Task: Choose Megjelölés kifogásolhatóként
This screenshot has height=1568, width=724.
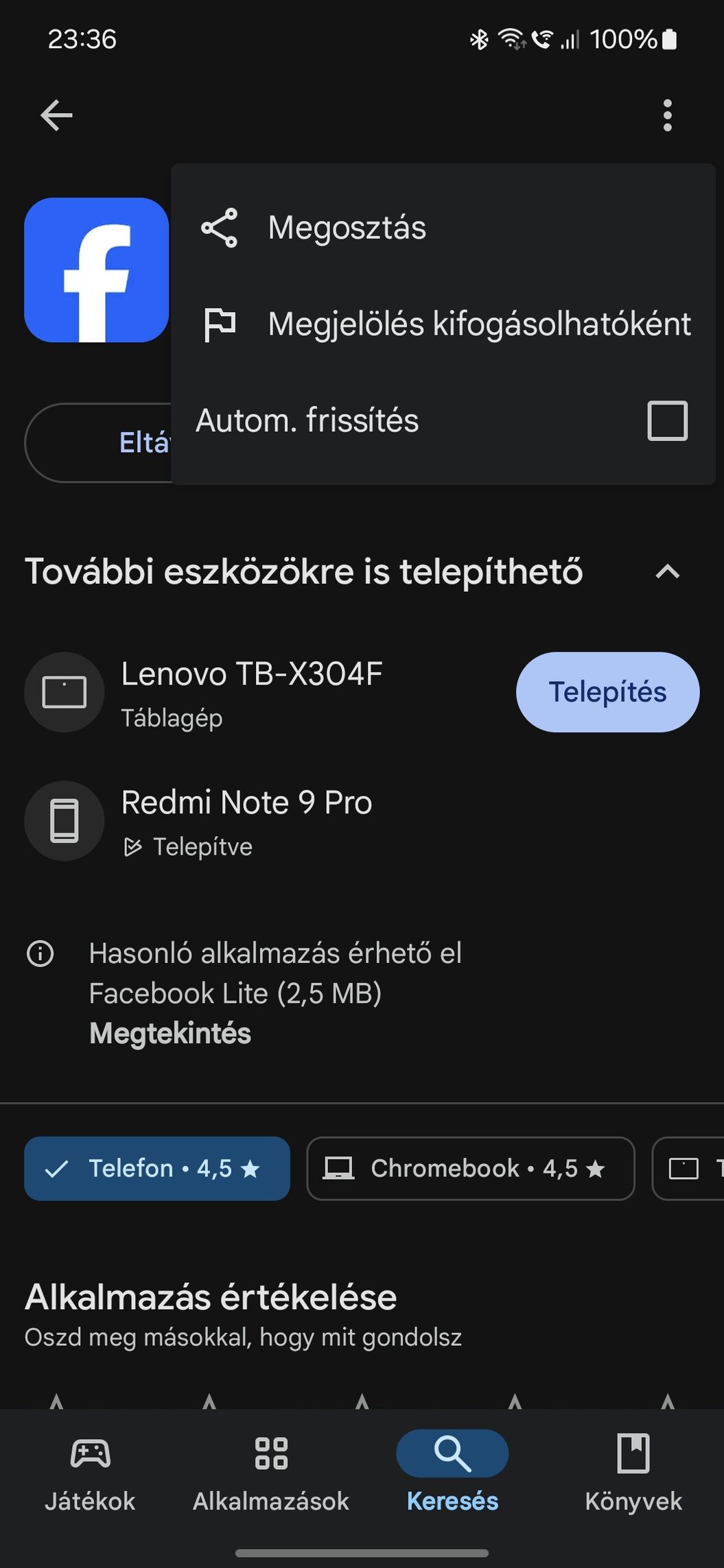Action: click(x=443, y=324)
